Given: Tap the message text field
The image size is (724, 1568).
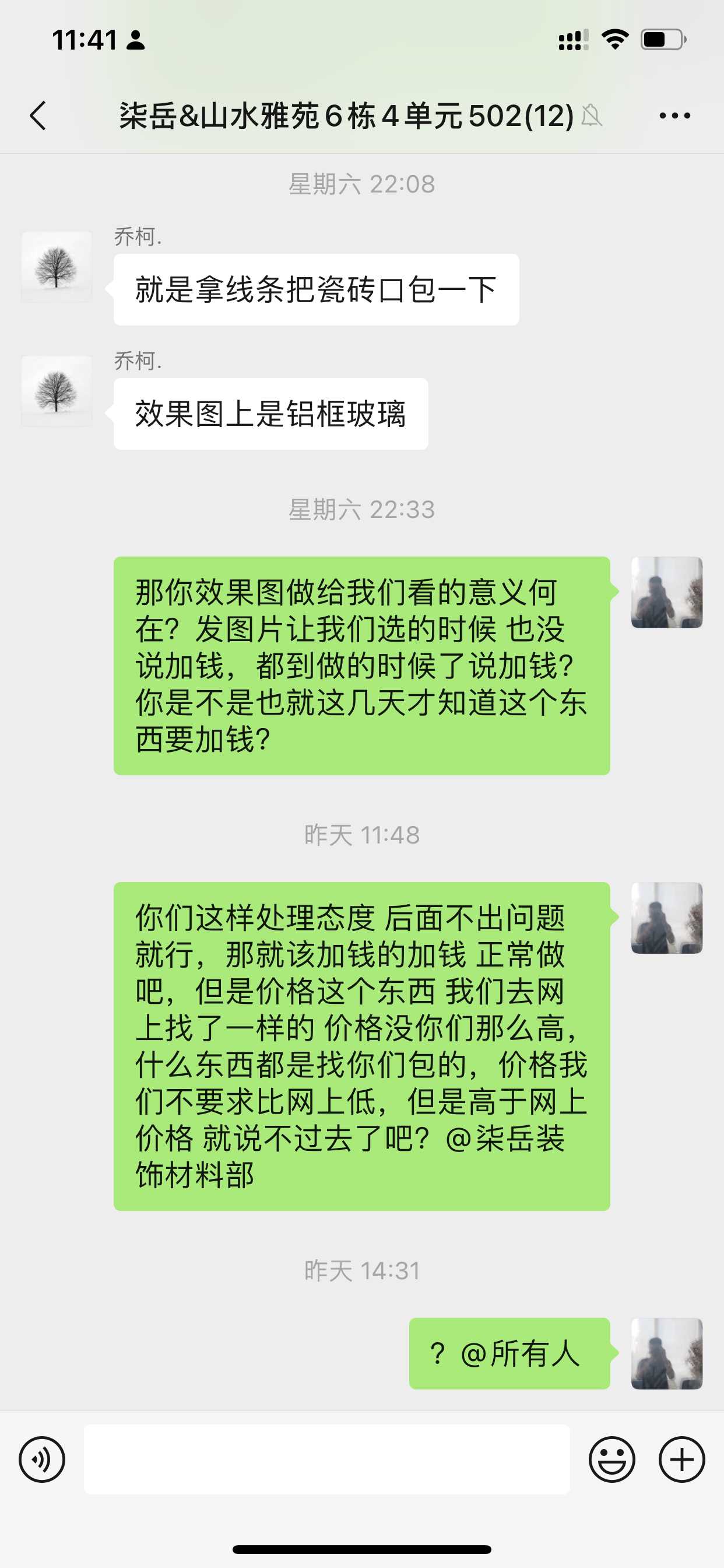Looking at the screenshot, I should (326, 1459).
